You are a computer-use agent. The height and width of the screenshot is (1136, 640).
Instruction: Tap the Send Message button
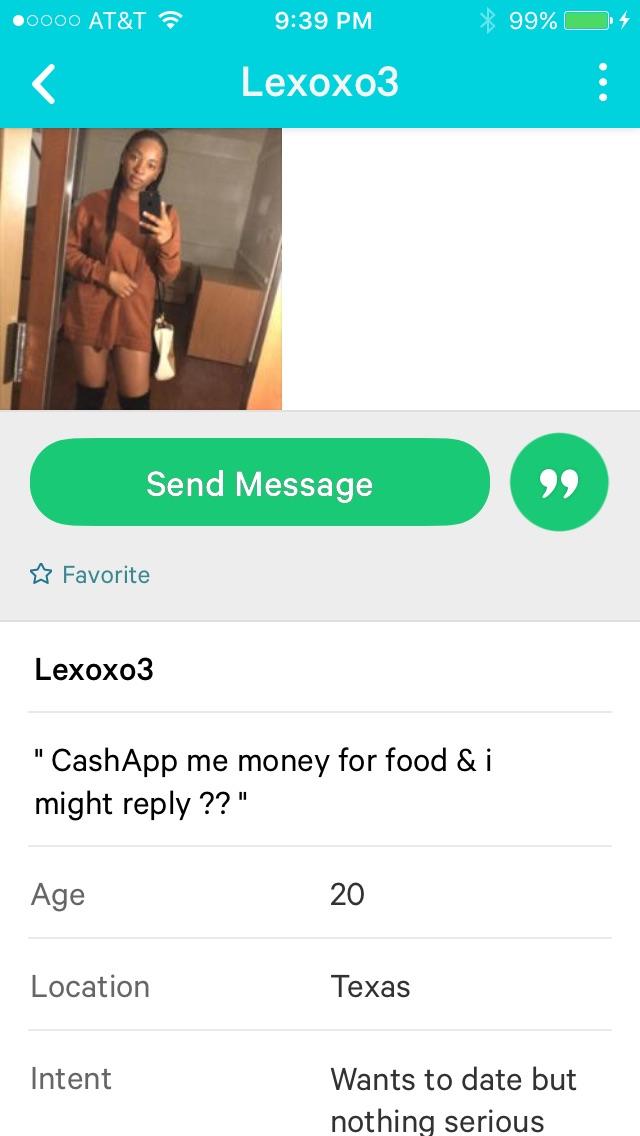[x=259, y=483]
